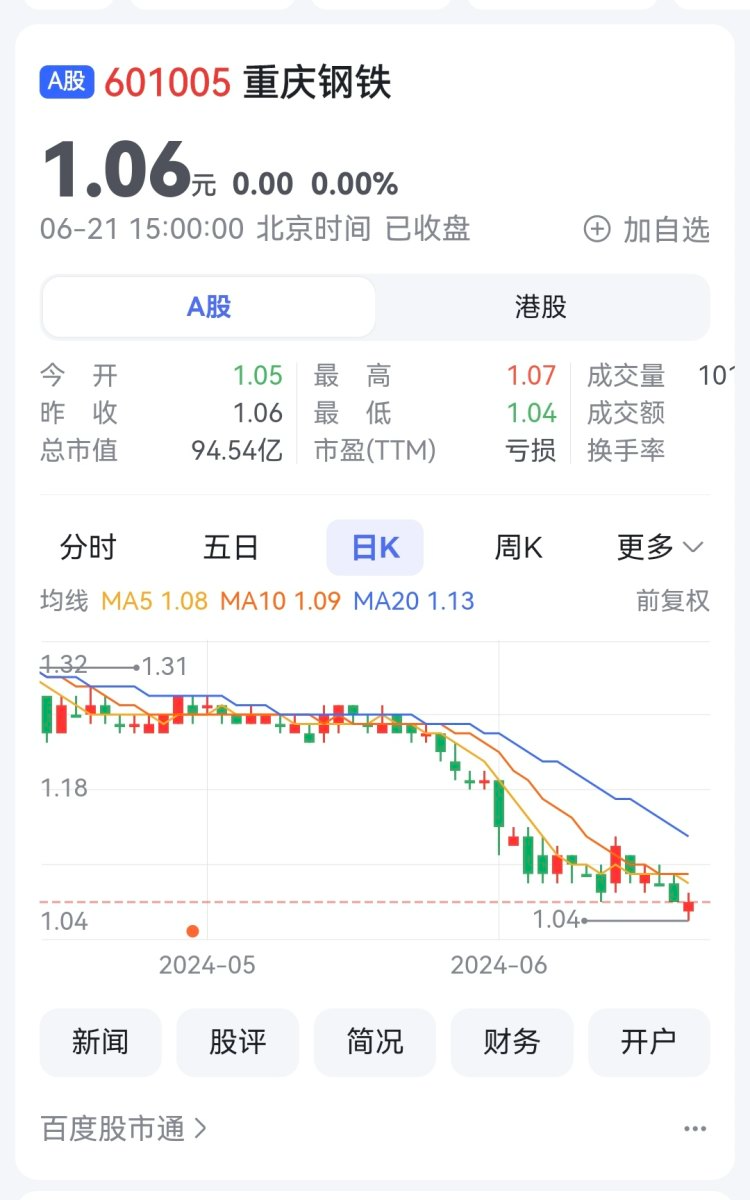
Task: Open the 股评 section
Action: click(237, 1042)
